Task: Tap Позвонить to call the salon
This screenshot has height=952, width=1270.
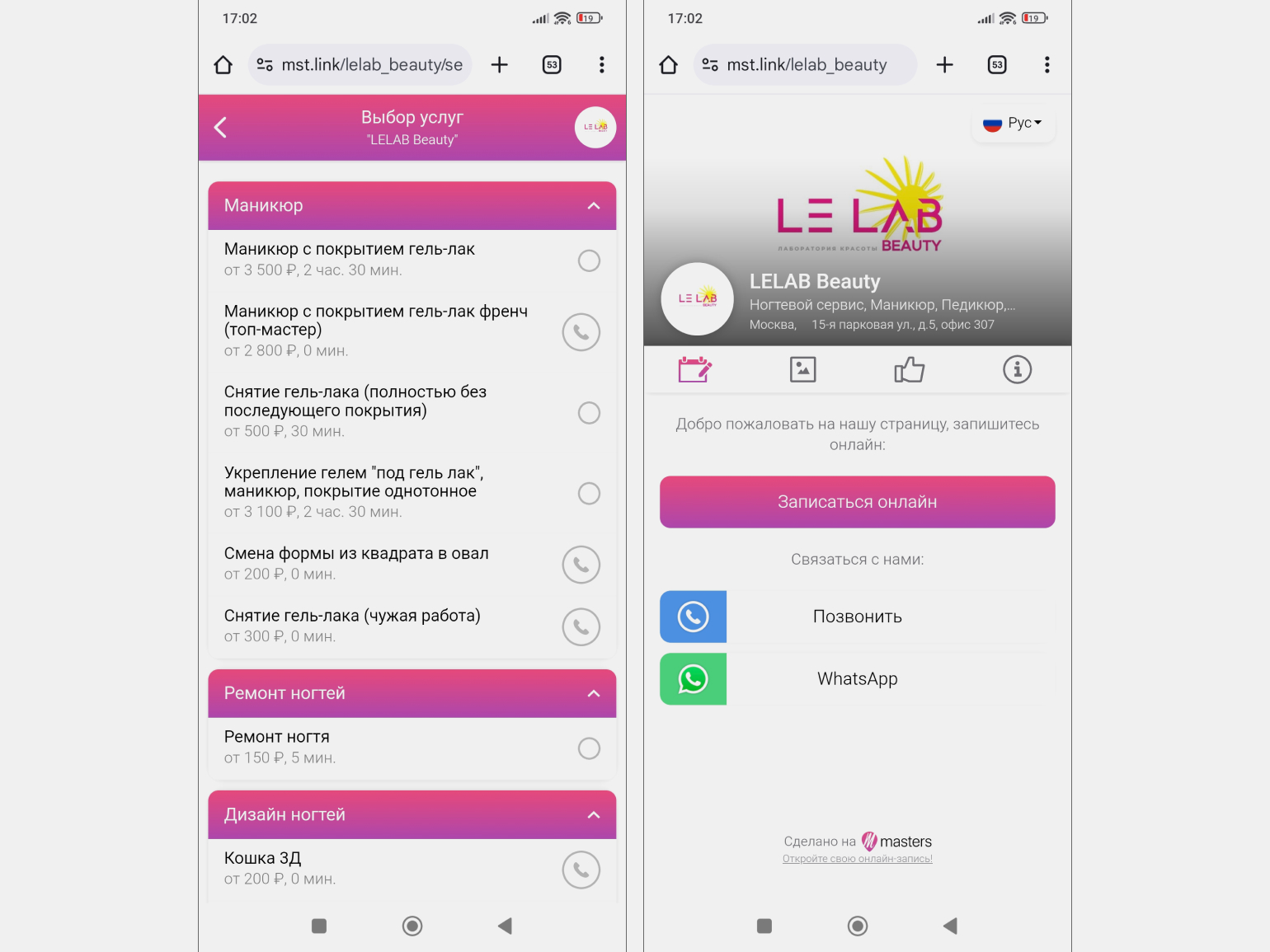Action: coord(857,617)
